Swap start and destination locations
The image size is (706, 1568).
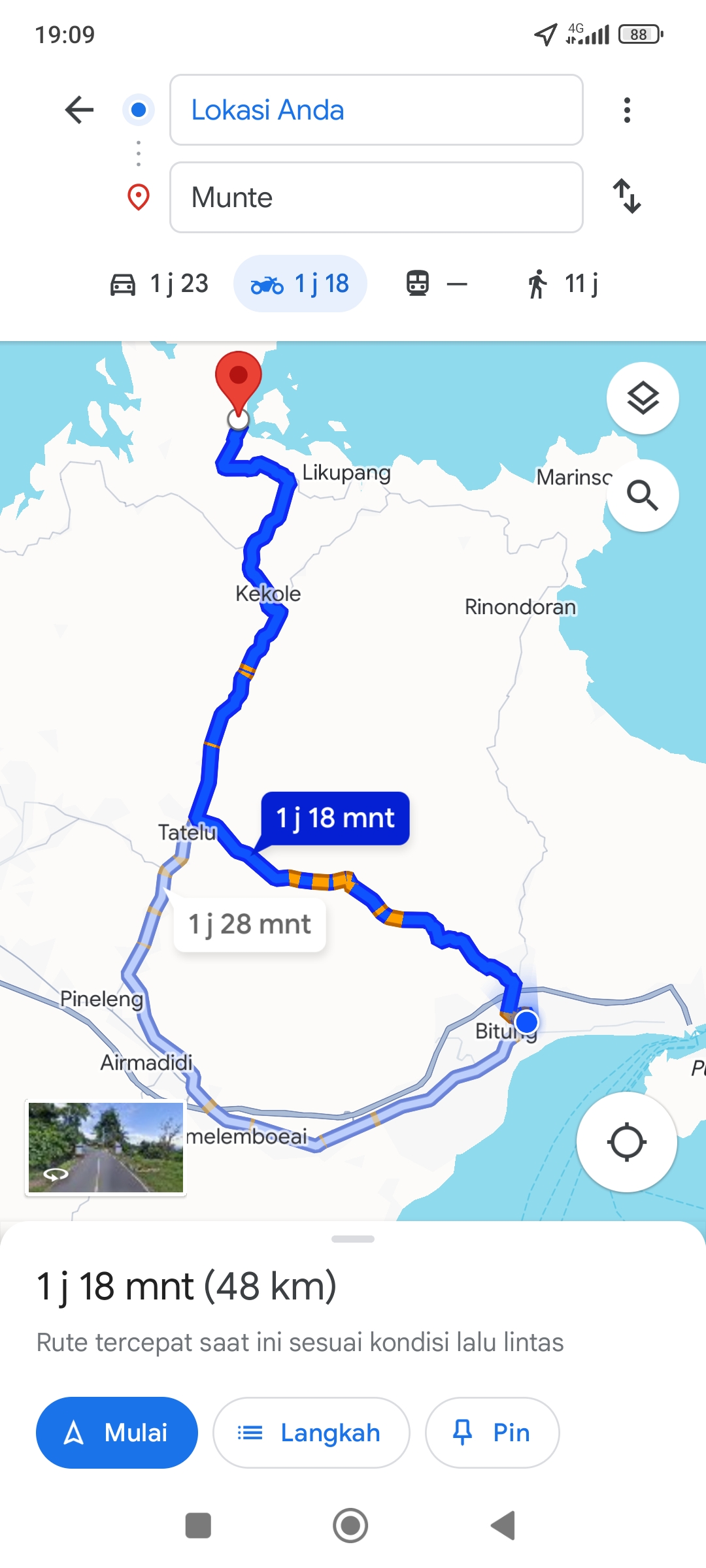click(627, 197)
